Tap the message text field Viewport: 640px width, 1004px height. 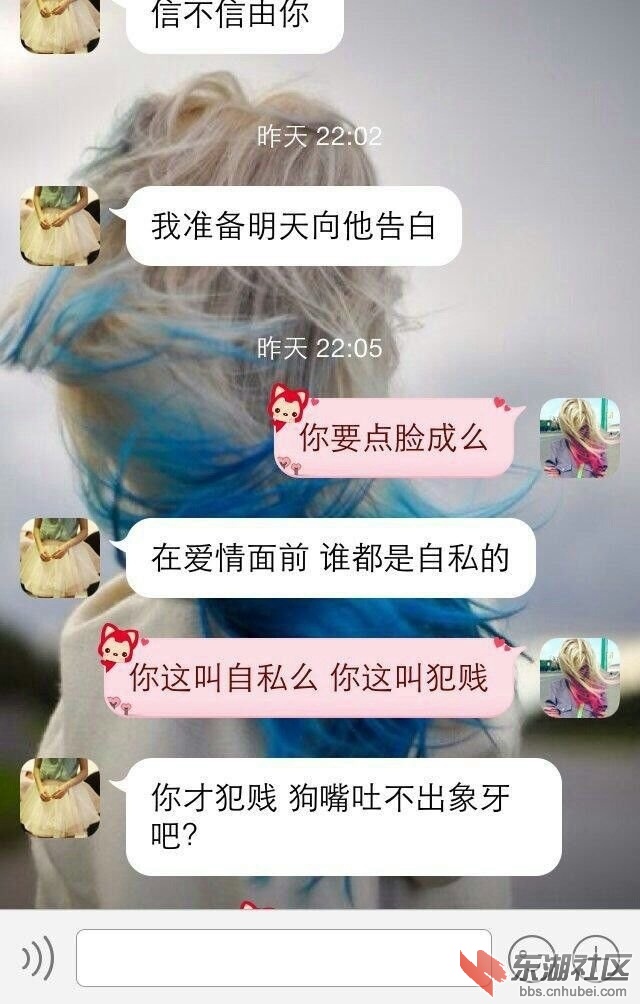[x=283, y=959]
